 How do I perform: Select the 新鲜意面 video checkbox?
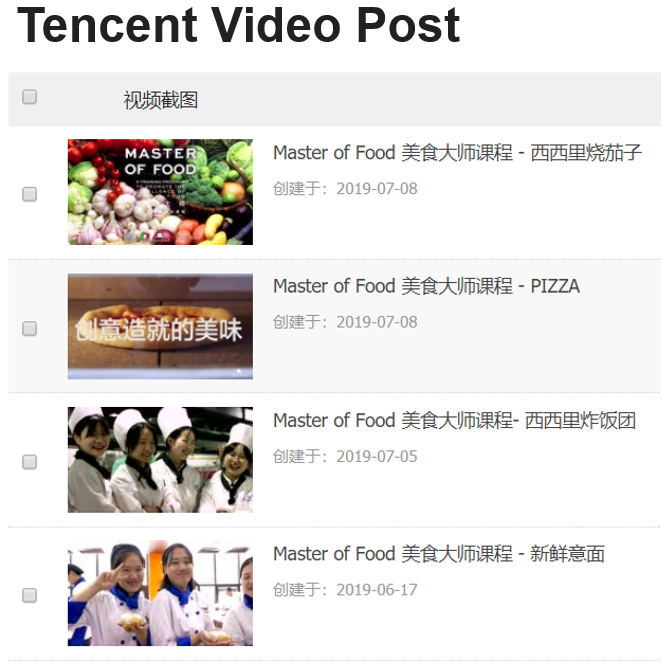click(30, 595)
